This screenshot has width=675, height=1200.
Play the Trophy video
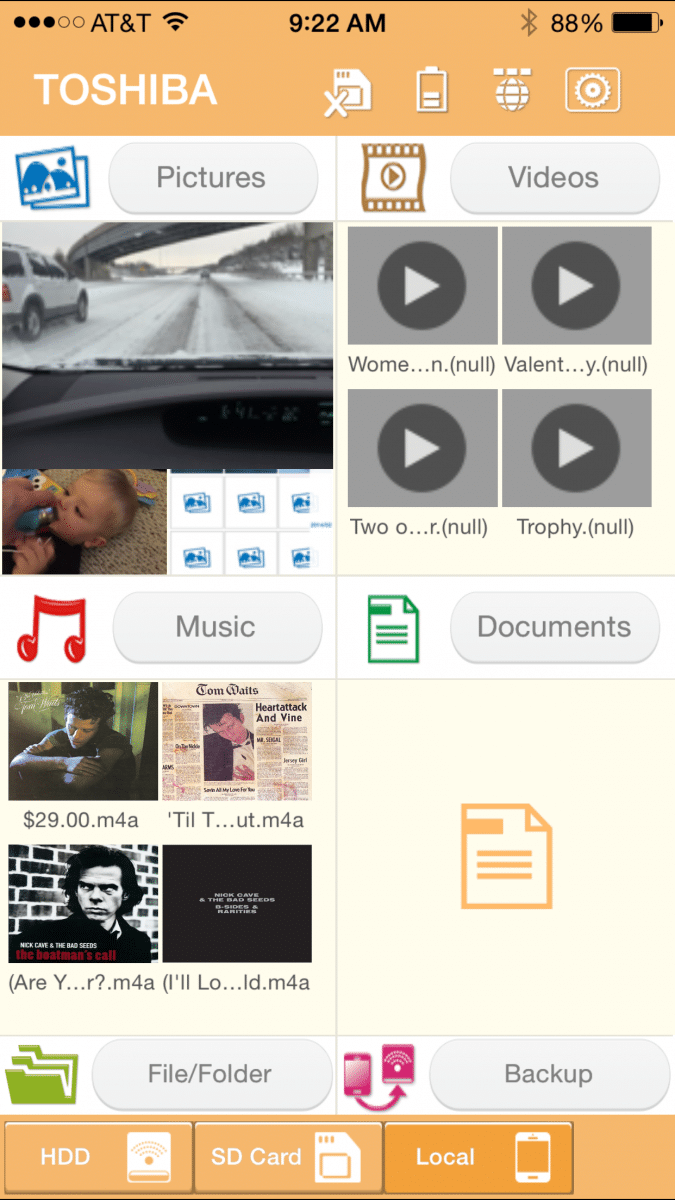pos(576,448)
